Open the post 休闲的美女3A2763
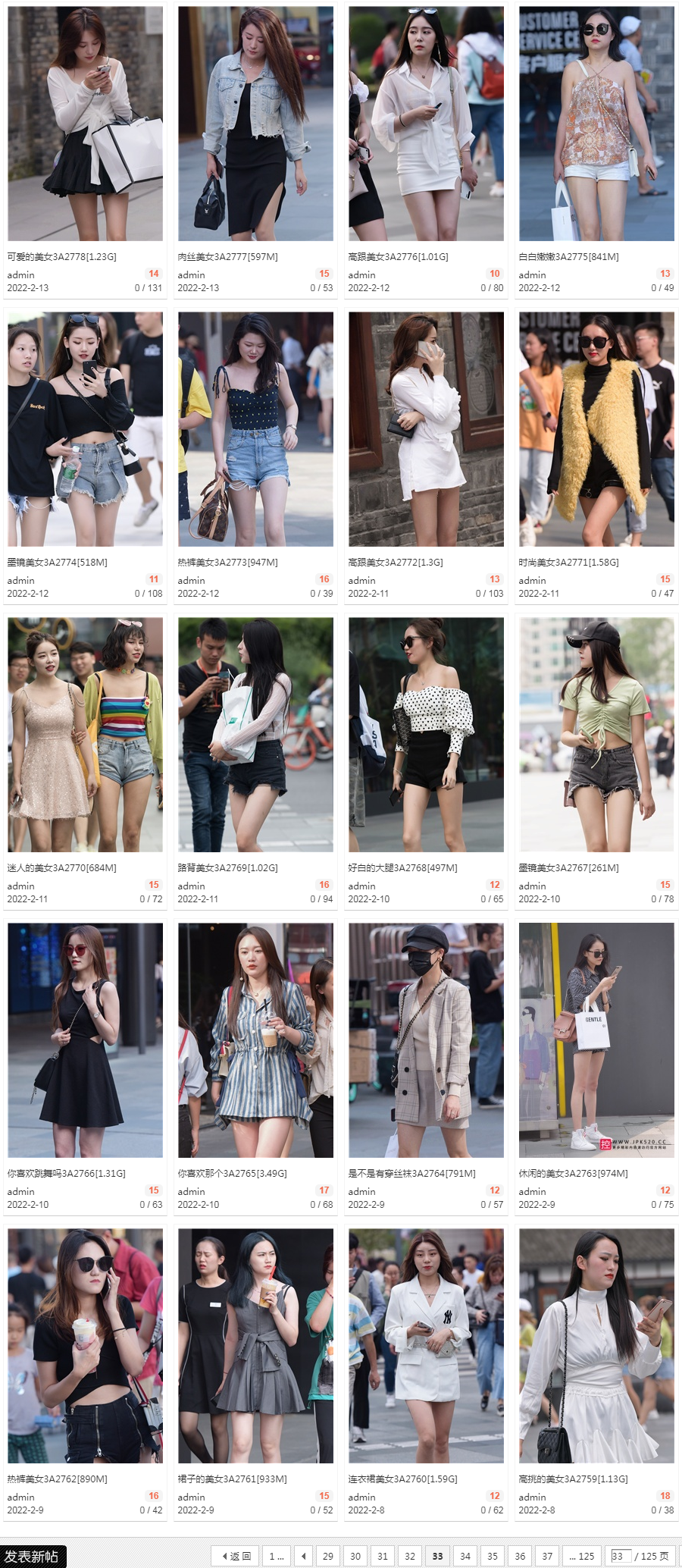Image resolution: width=682 pixels, height=1568 pixels. (573, 1174)
